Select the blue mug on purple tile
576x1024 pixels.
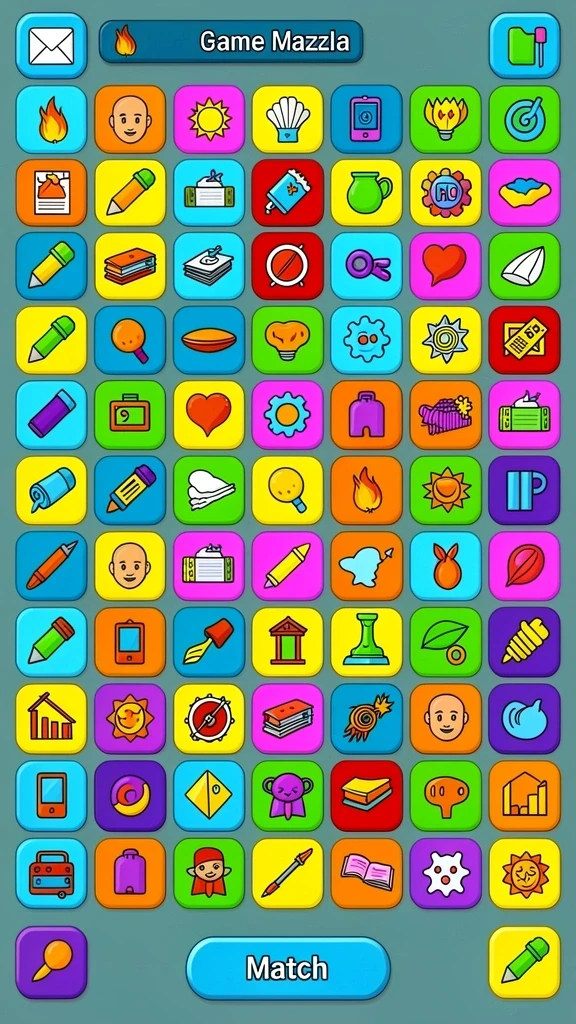click(x=524, y=490)
